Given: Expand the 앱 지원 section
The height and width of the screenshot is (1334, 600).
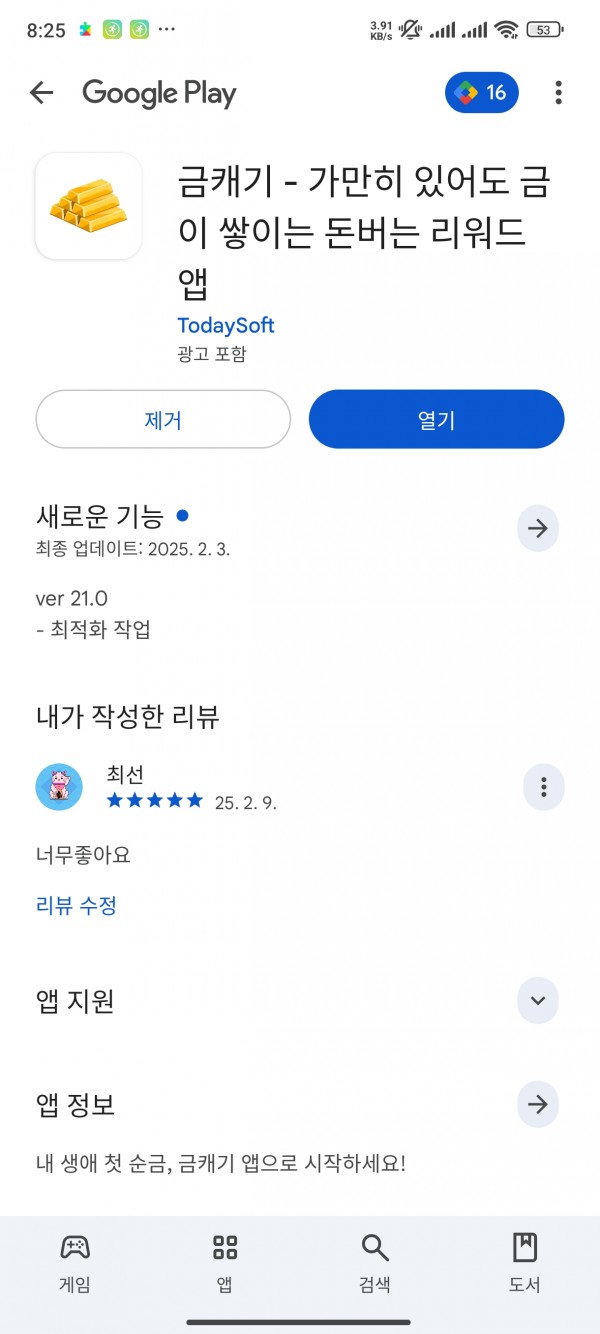Looking at the screenshot, I should pyautogui.click(x=538, y=1001).
